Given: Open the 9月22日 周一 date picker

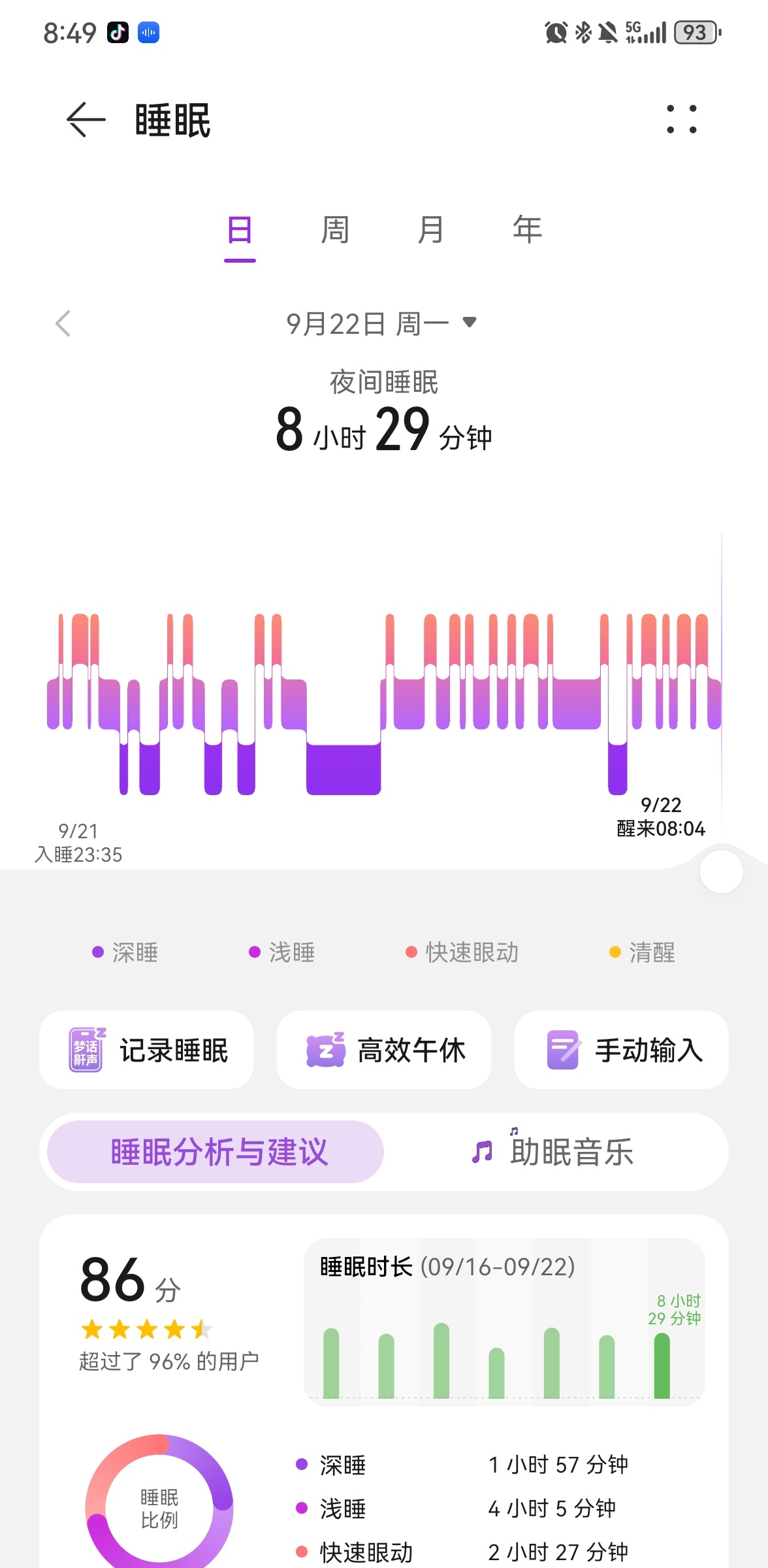Looking at the screenshot, I should [382, 323].
